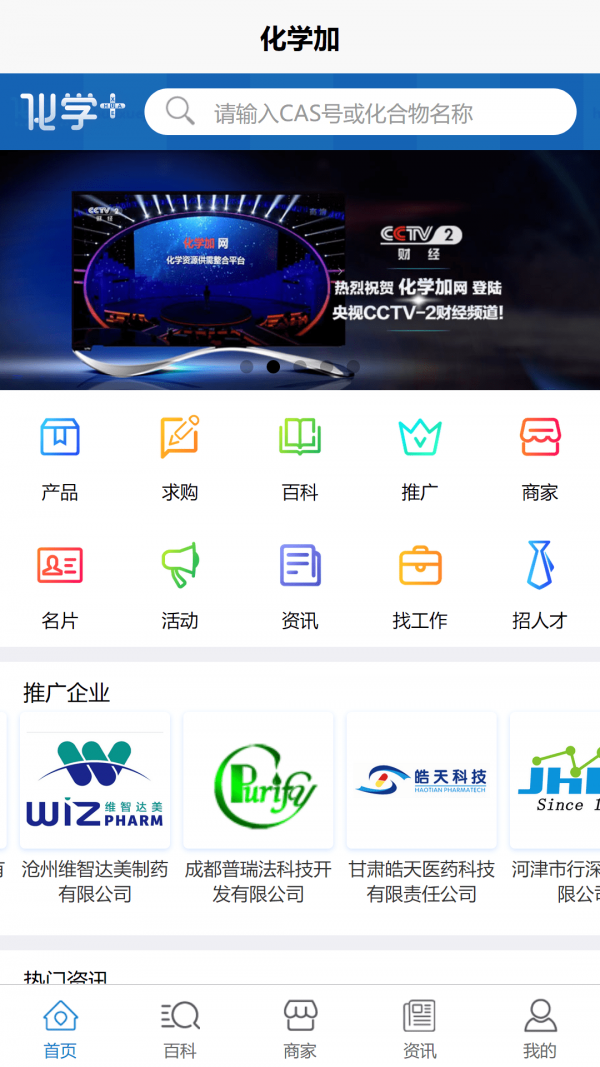The image size is (600, 1067).
Task: Tap the CAS number search box
Action: pyautogui.click(x=360, y=112)
